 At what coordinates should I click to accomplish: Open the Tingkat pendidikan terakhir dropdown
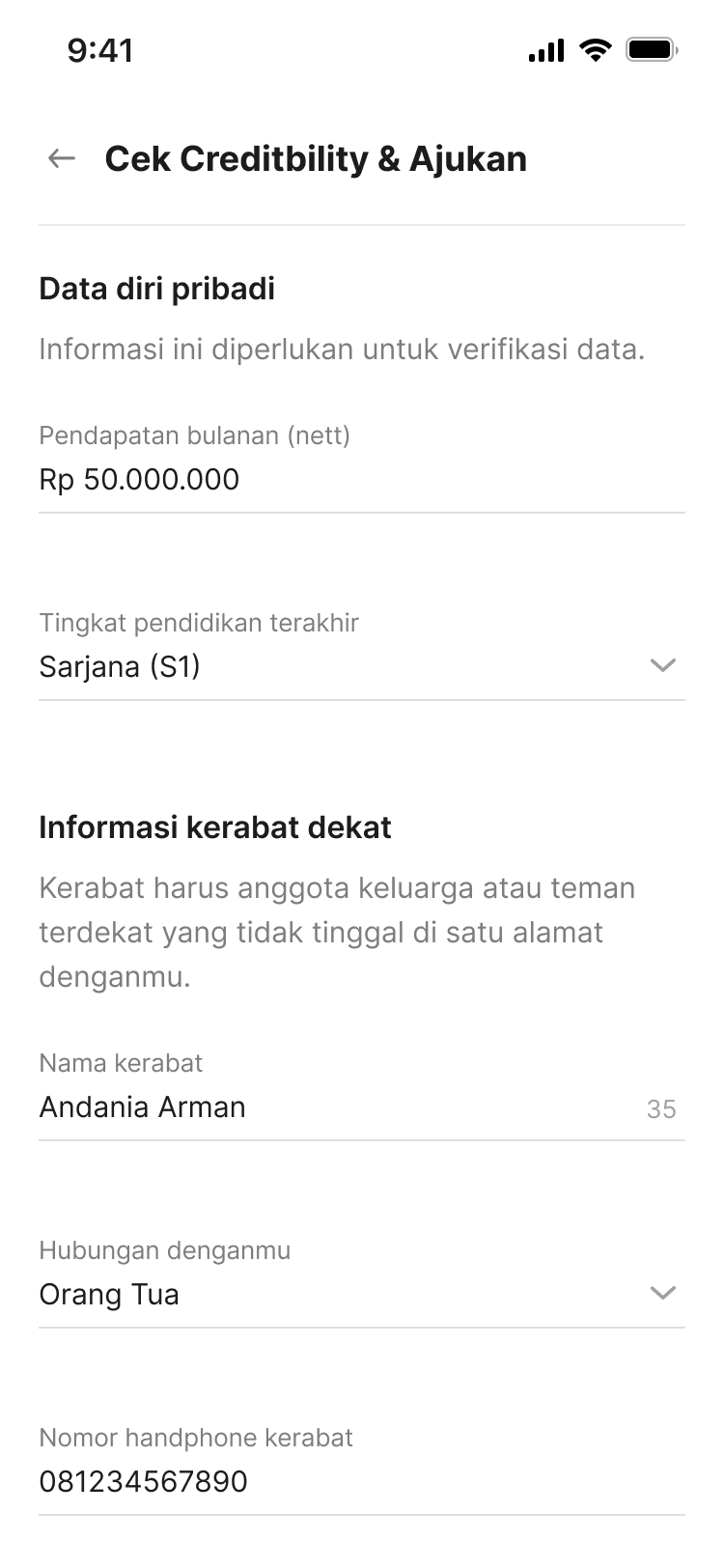tap(362, 665)
